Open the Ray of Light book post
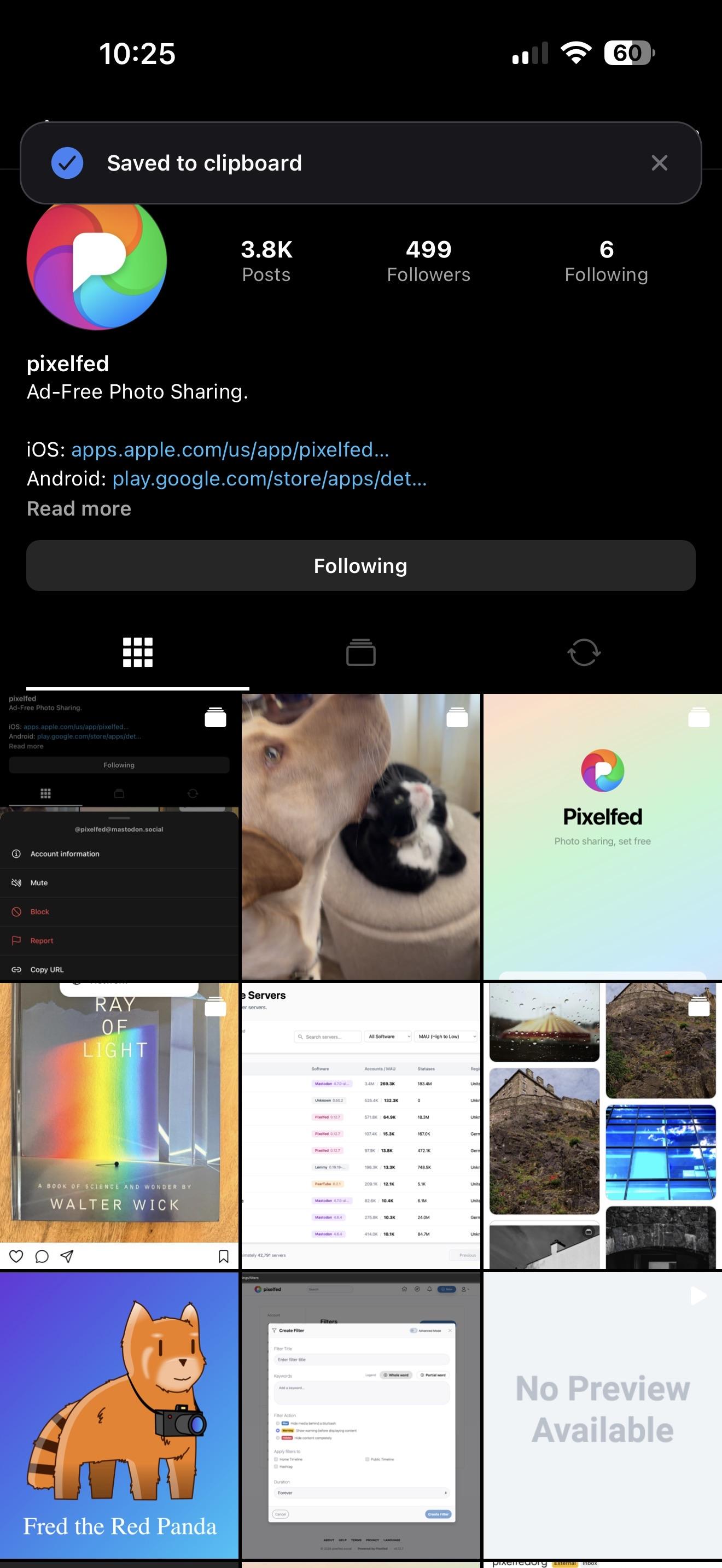 tap(119, 1126)
